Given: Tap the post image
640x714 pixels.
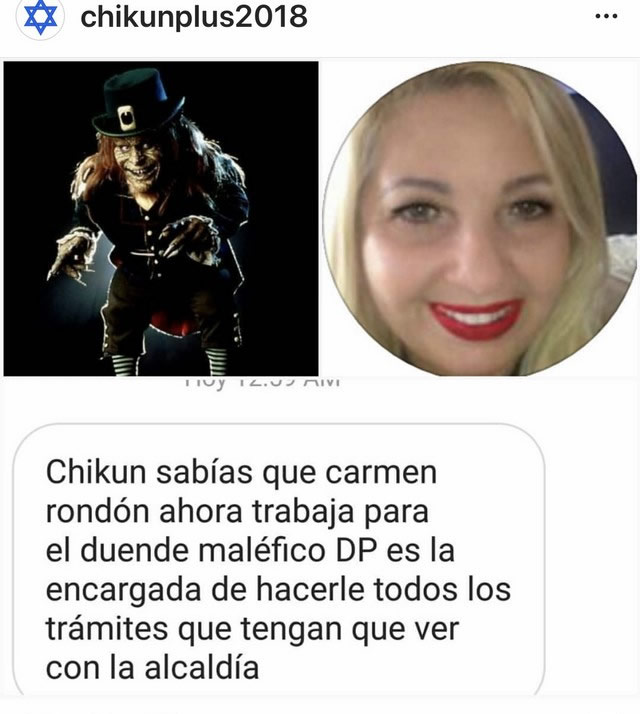Looking at the screenshot, I should (320, 380).
